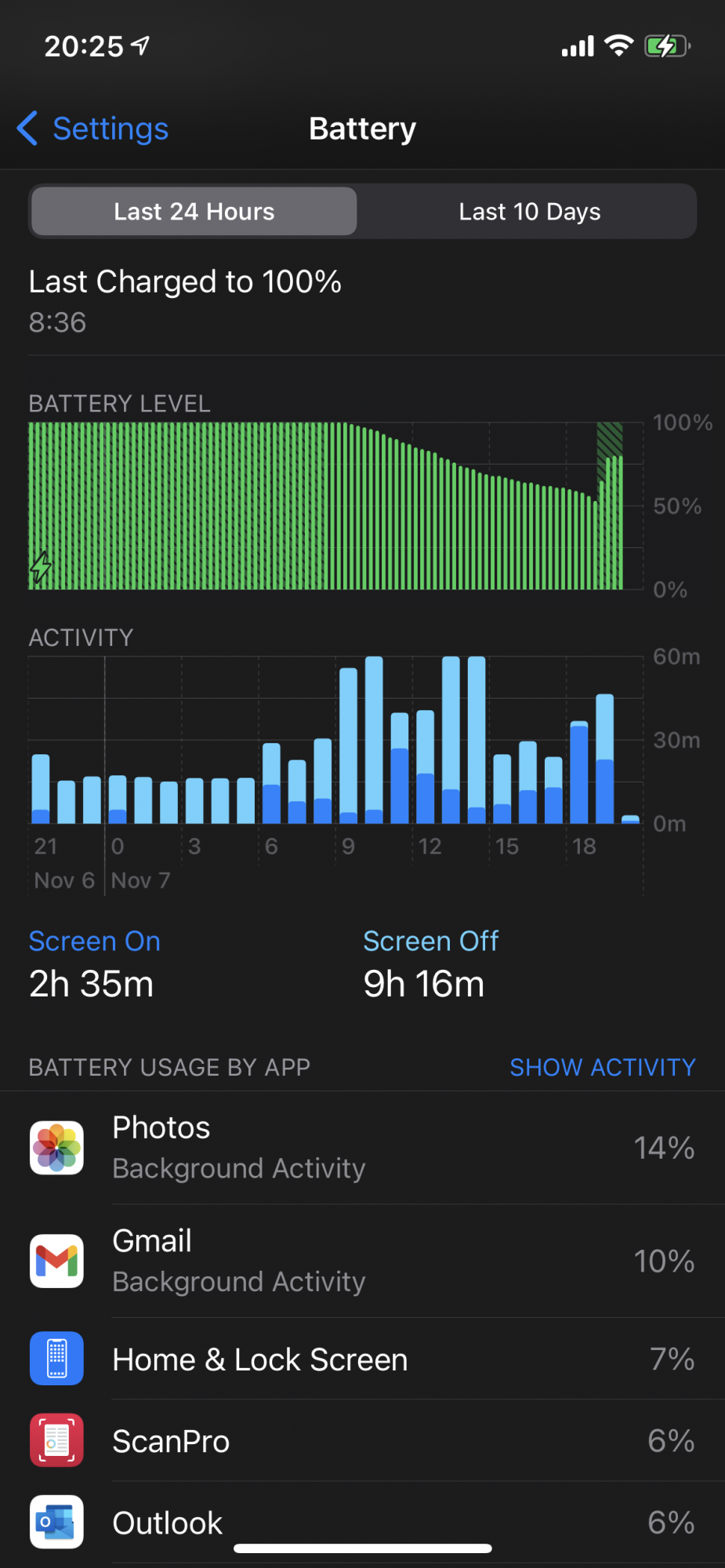725x1568 pixels.
Task: Open Gmail battery usage row
Action: tap(362, 1261)
